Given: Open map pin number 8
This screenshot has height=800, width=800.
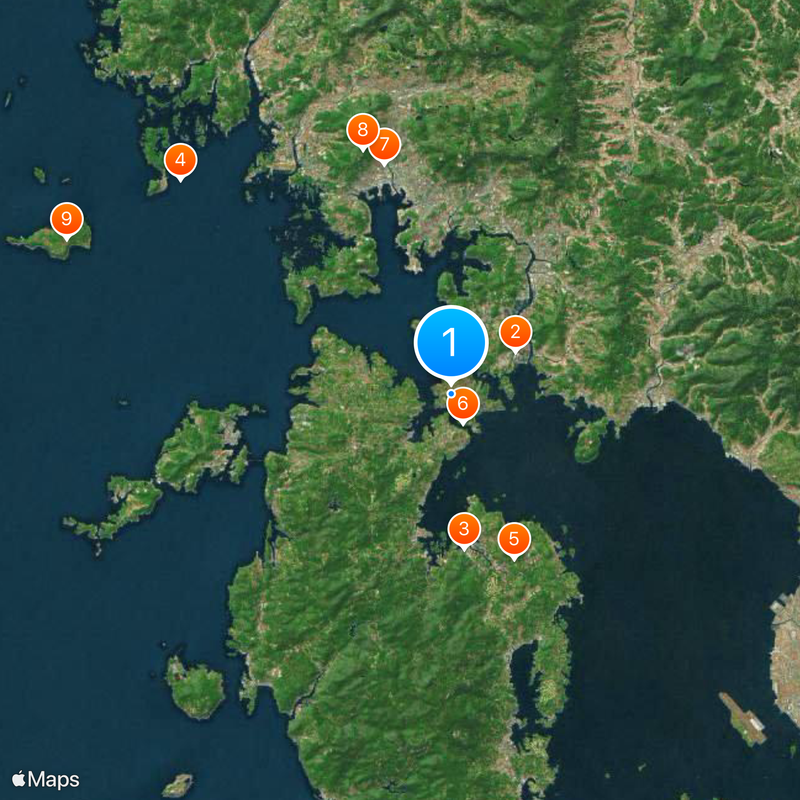Looking at the screenshot, I should (x=361, y=129).
